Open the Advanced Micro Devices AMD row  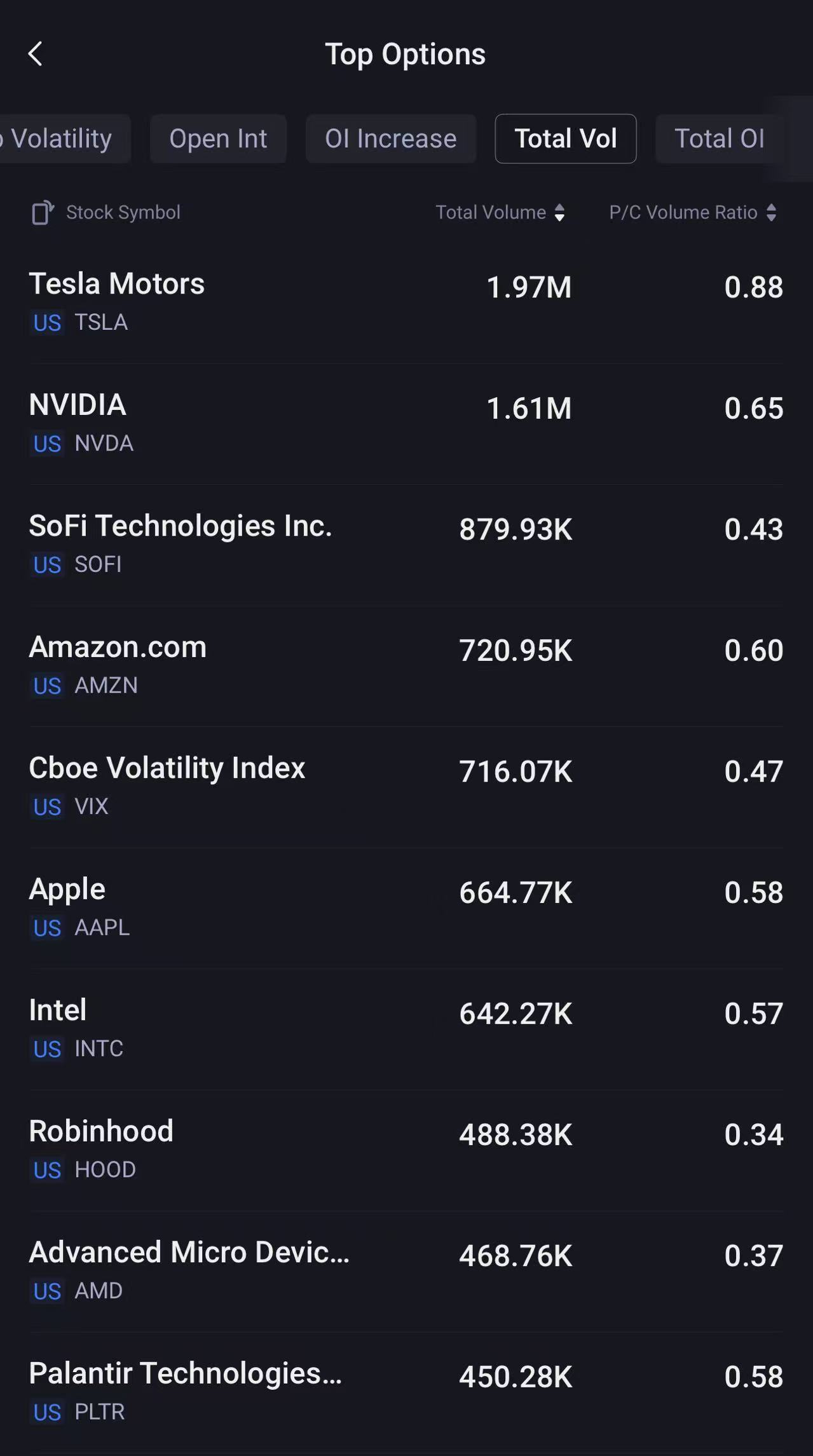tap(406, 1271)
